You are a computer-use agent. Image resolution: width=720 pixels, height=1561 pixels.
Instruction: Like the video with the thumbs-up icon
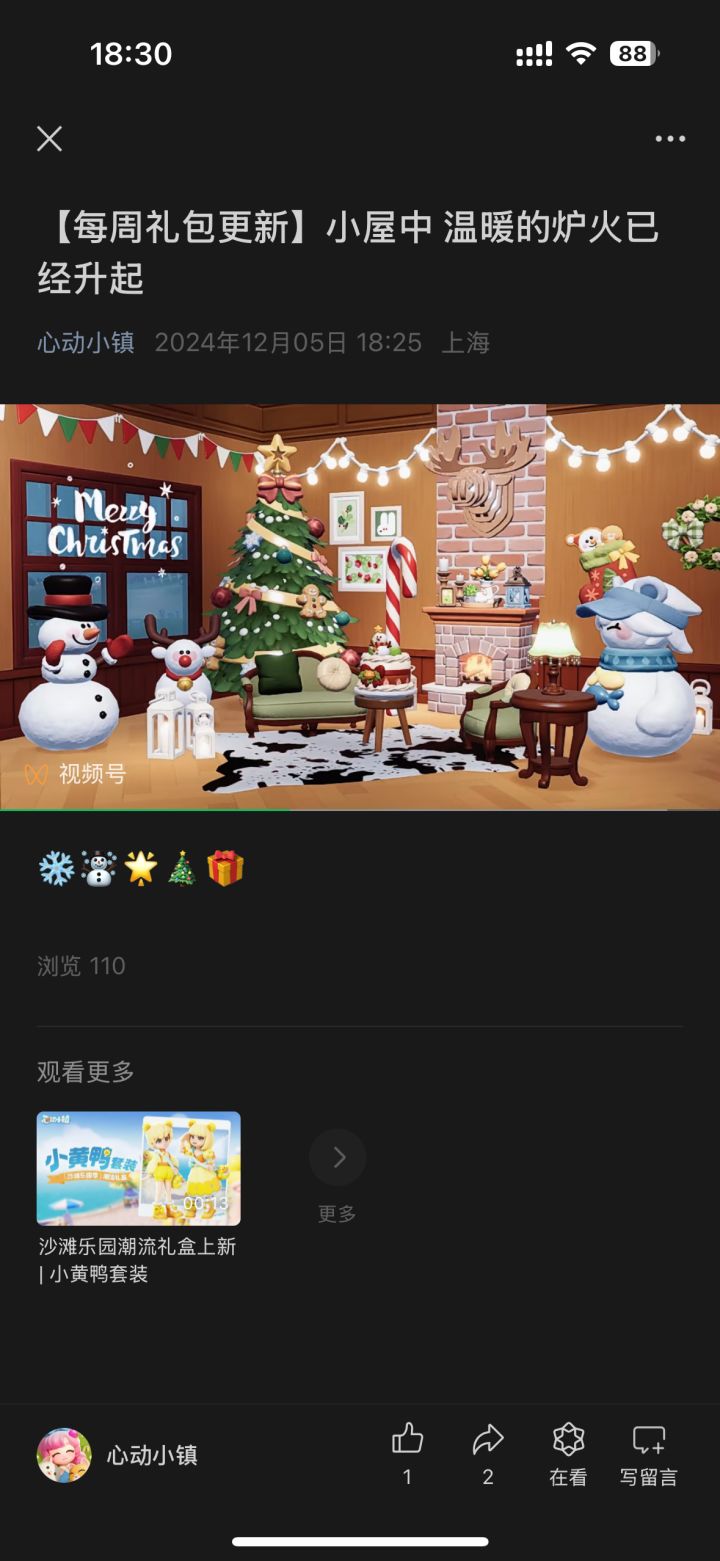click(407, 1440)
